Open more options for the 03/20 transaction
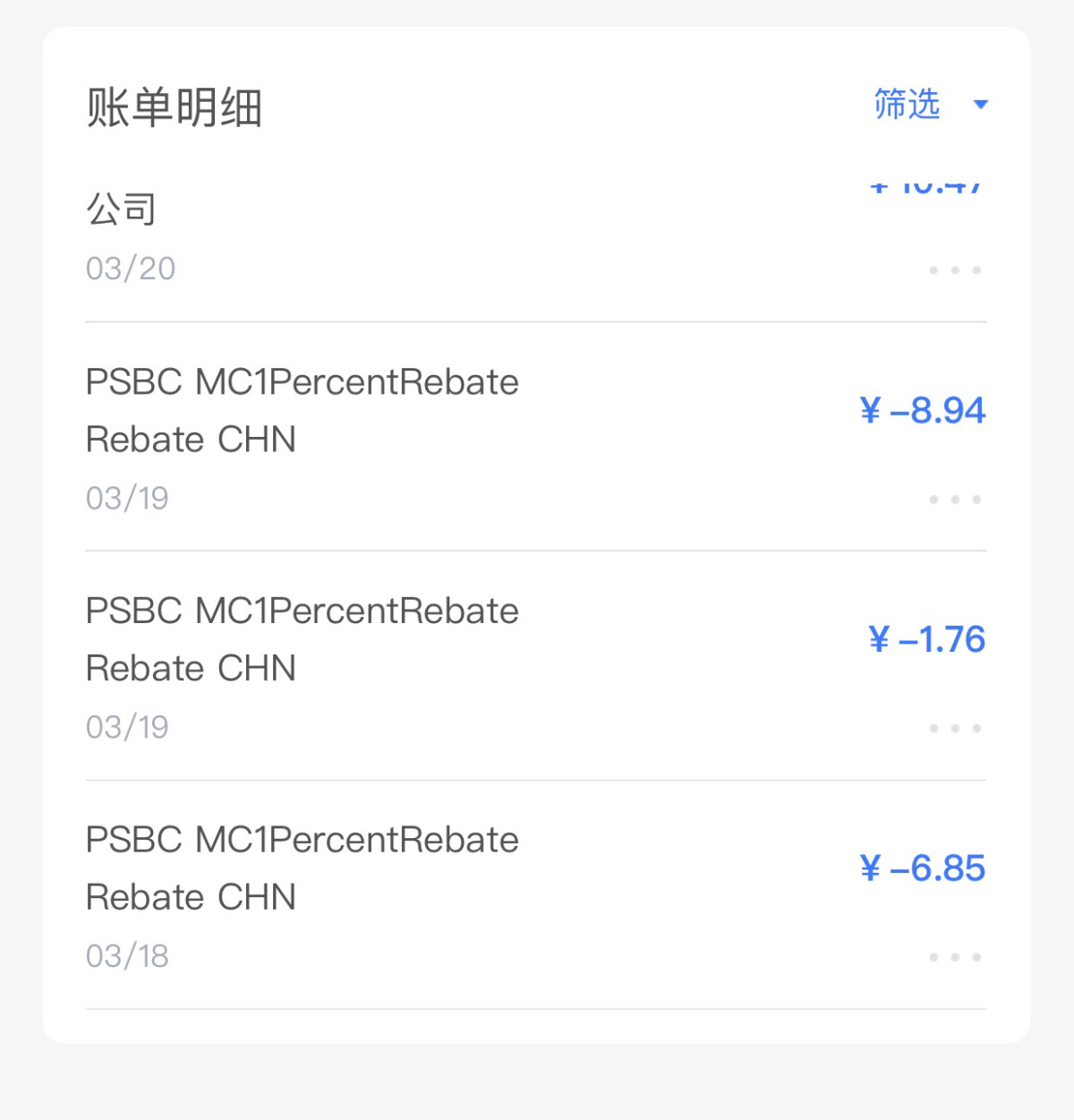1074x1120 pixels. pyautogui.click(x=954, y=269)
